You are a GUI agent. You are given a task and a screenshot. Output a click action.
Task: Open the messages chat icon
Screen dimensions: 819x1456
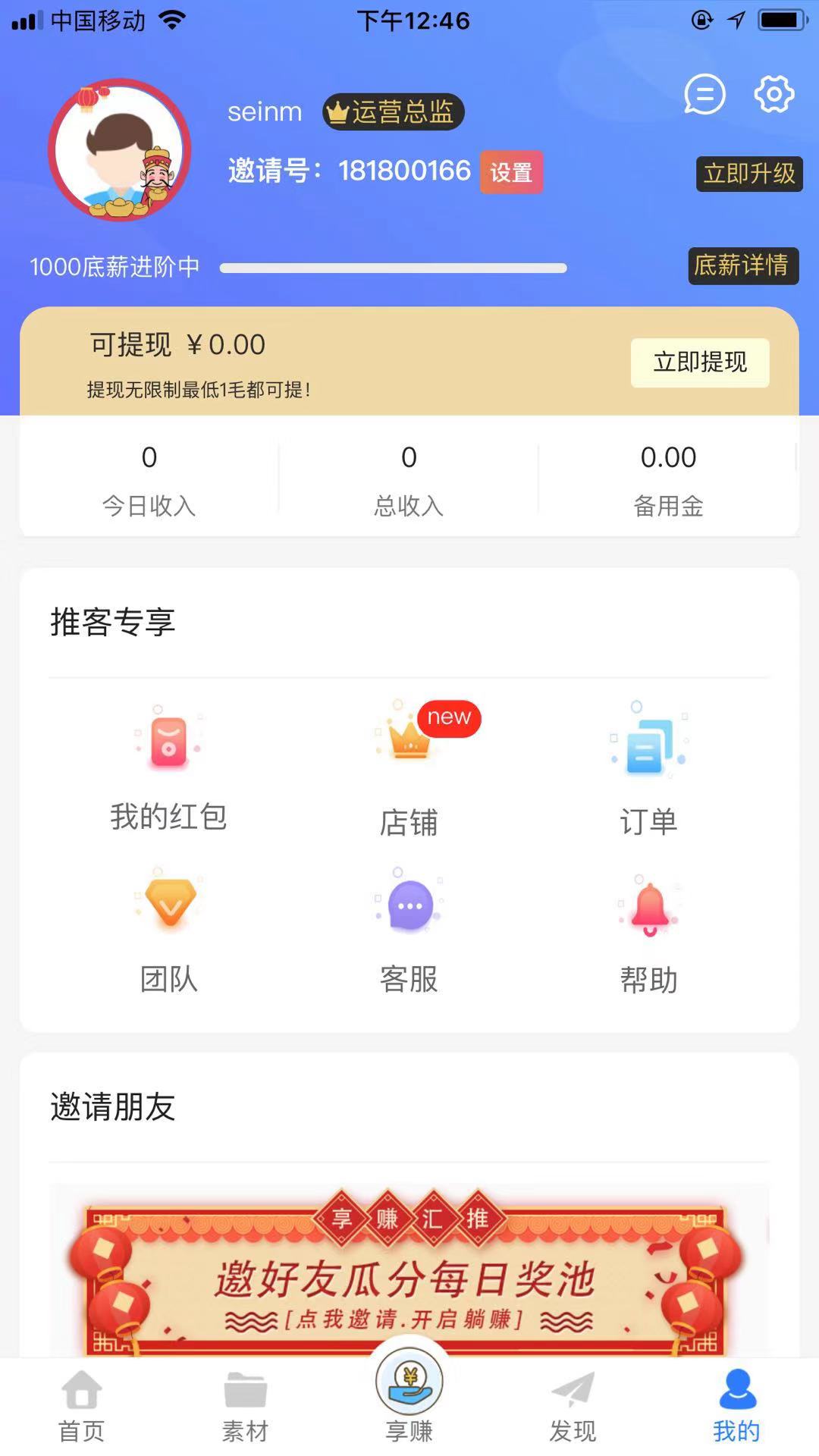pyautogui.click(x=704, y=95)
